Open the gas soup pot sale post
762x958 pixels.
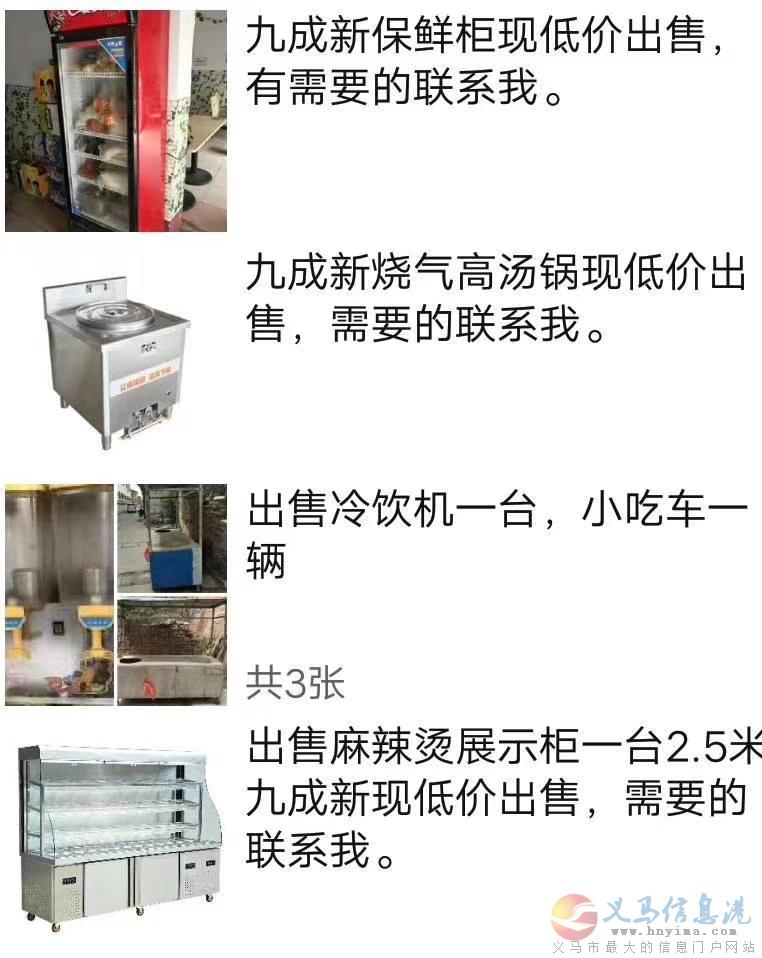point(495,299)
